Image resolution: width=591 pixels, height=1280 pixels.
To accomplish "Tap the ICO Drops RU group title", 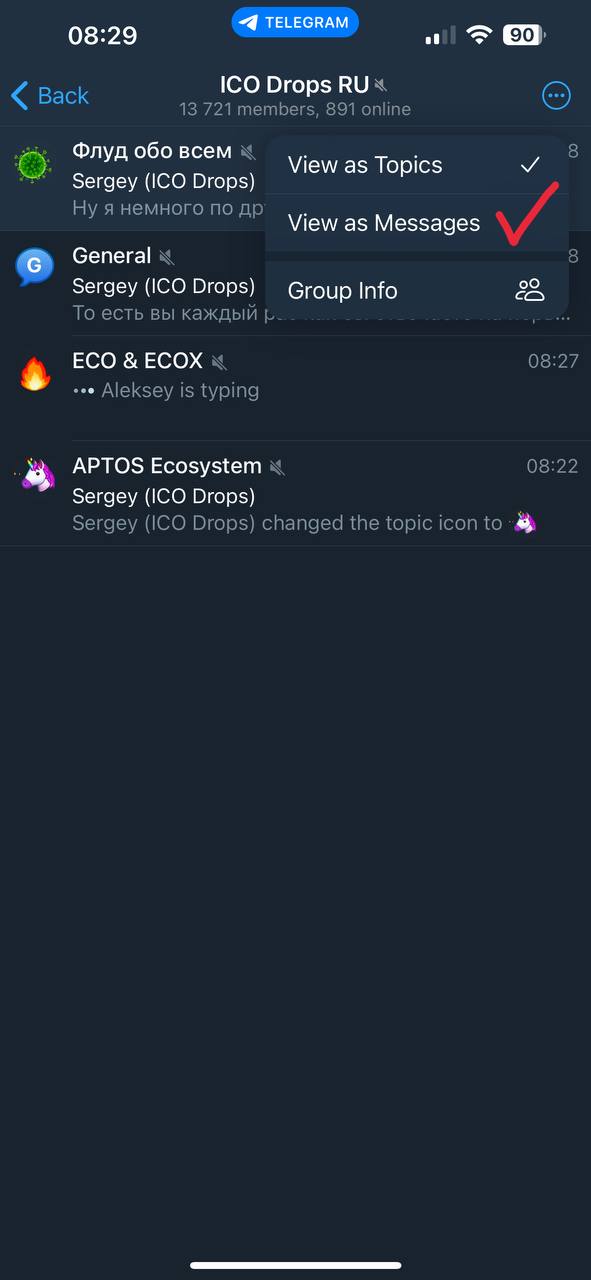I will click(295, 84).
